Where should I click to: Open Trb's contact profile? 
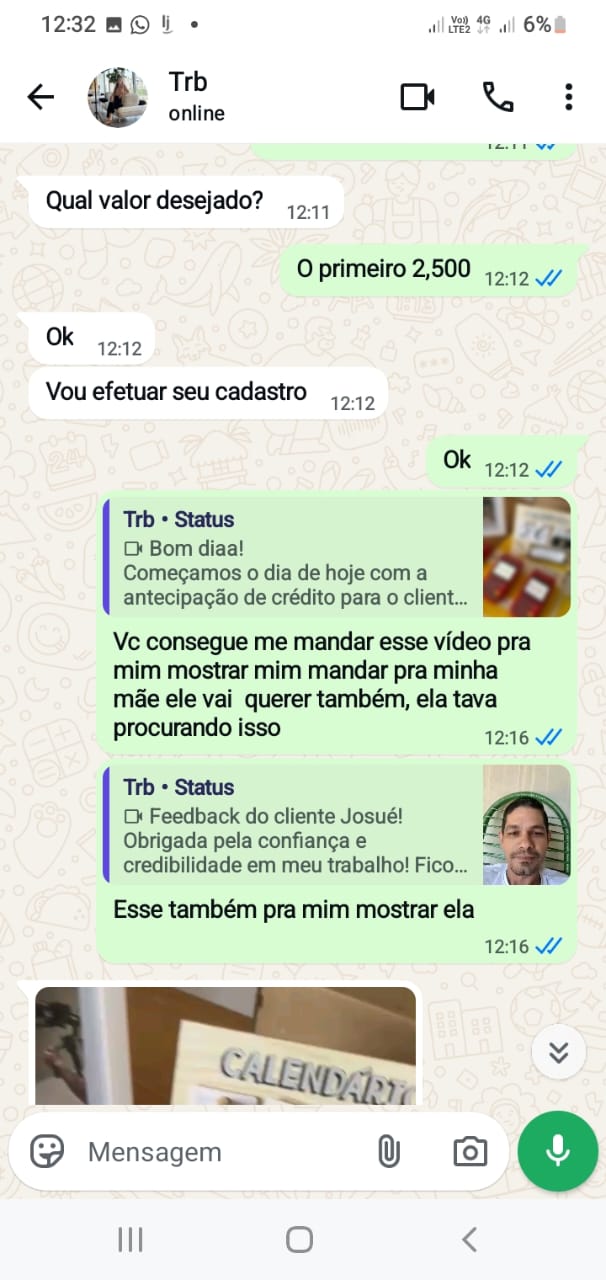(x=195, y=97)
